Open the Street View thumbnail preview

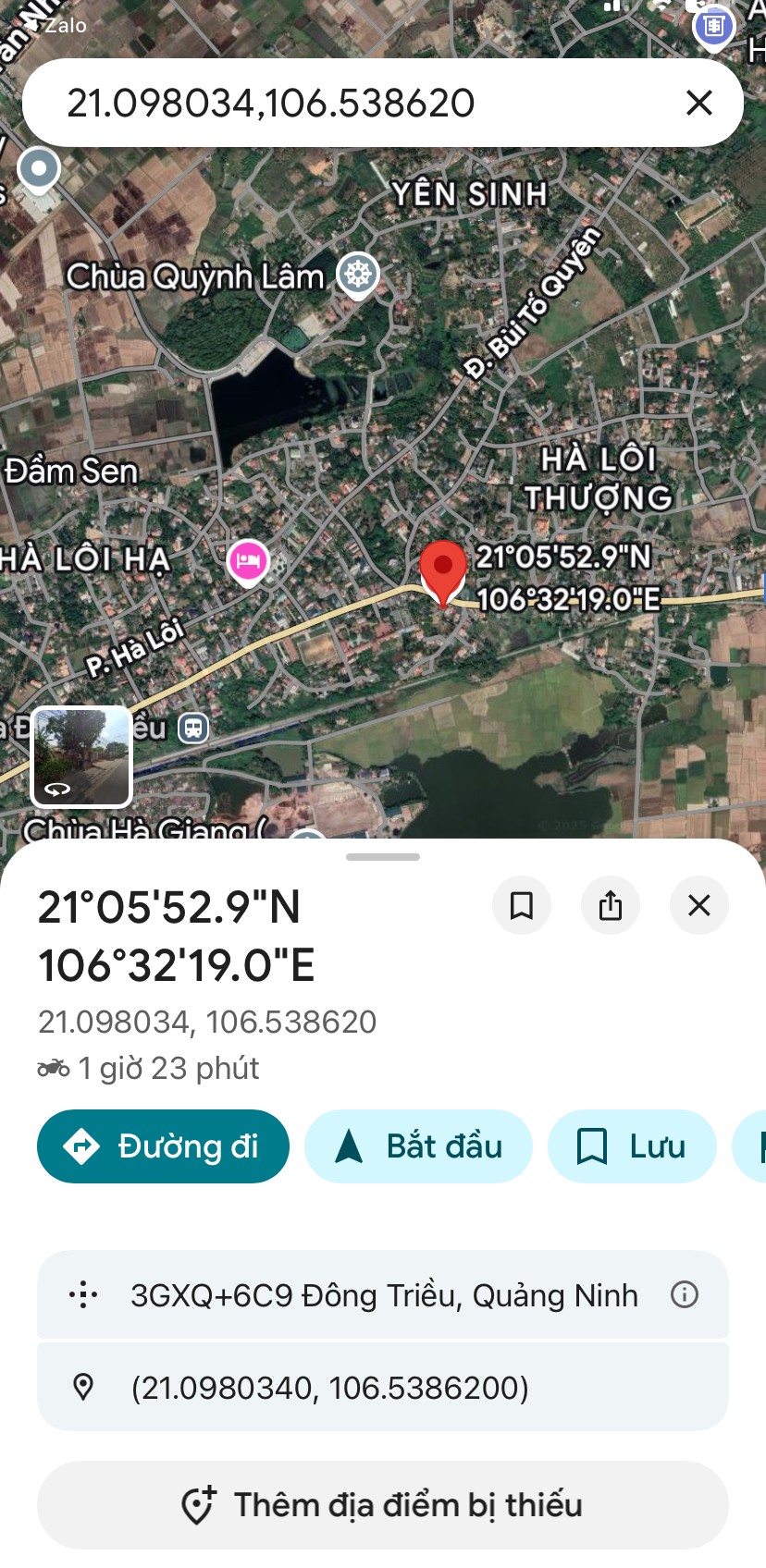pos(82,756)
